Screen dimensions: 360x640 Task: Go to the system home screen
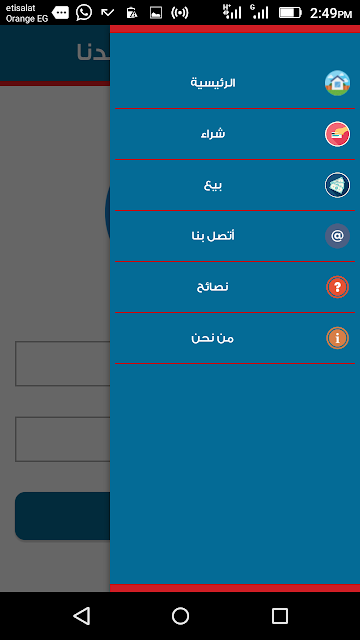pos(180,616)
